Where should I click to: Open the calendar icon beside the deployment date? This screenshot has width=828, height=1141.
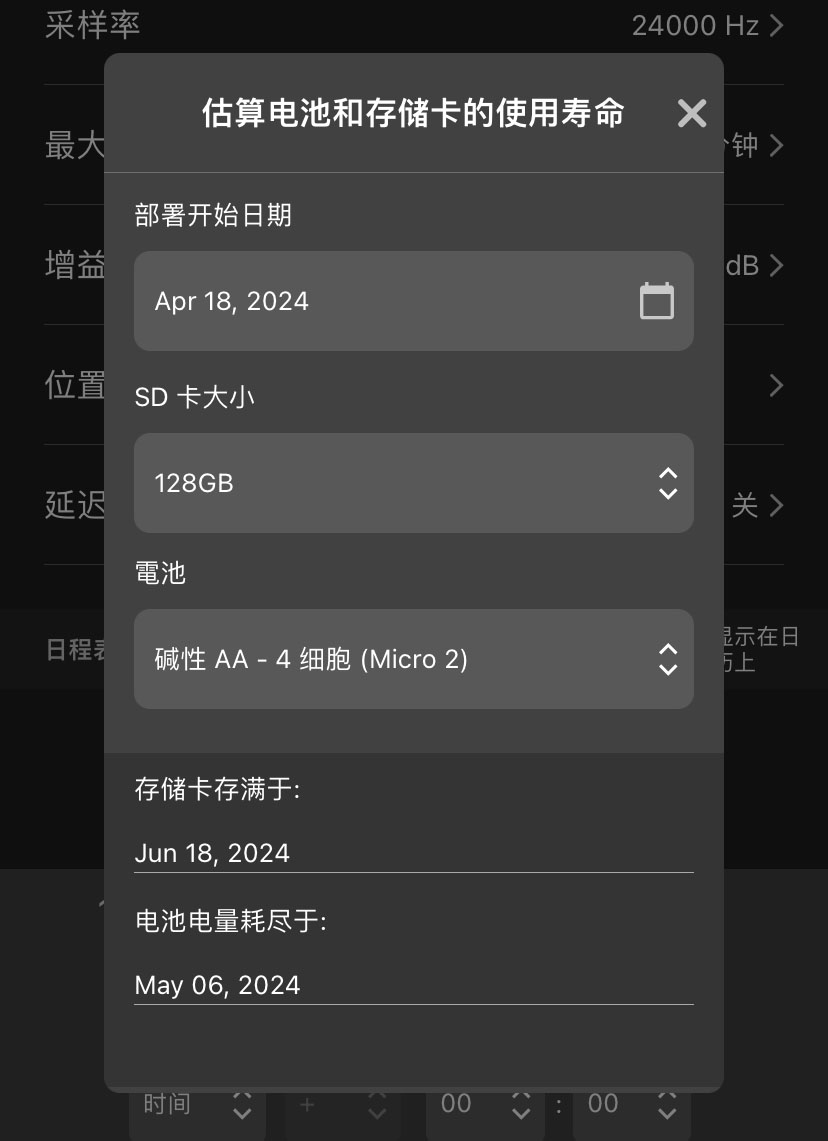click(x=656, y=300)
